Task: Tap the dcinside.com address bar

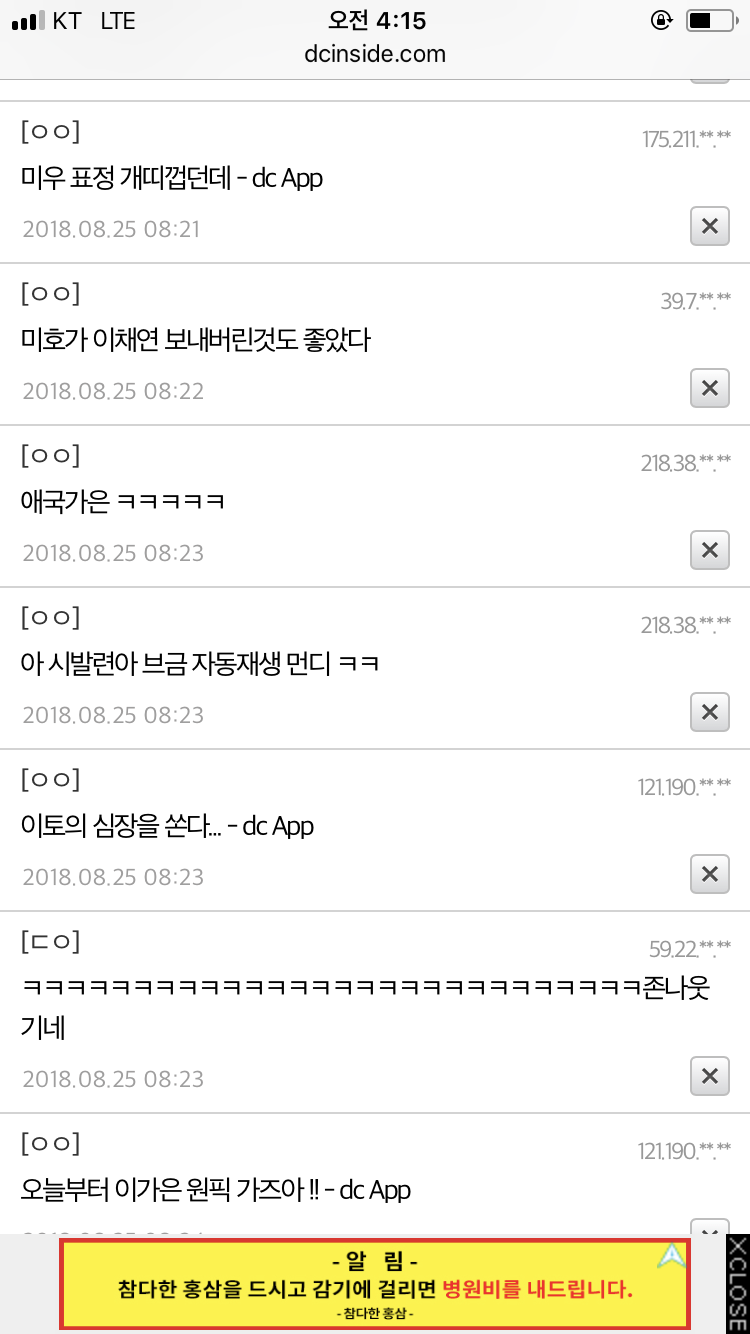Action: point(375,55)
